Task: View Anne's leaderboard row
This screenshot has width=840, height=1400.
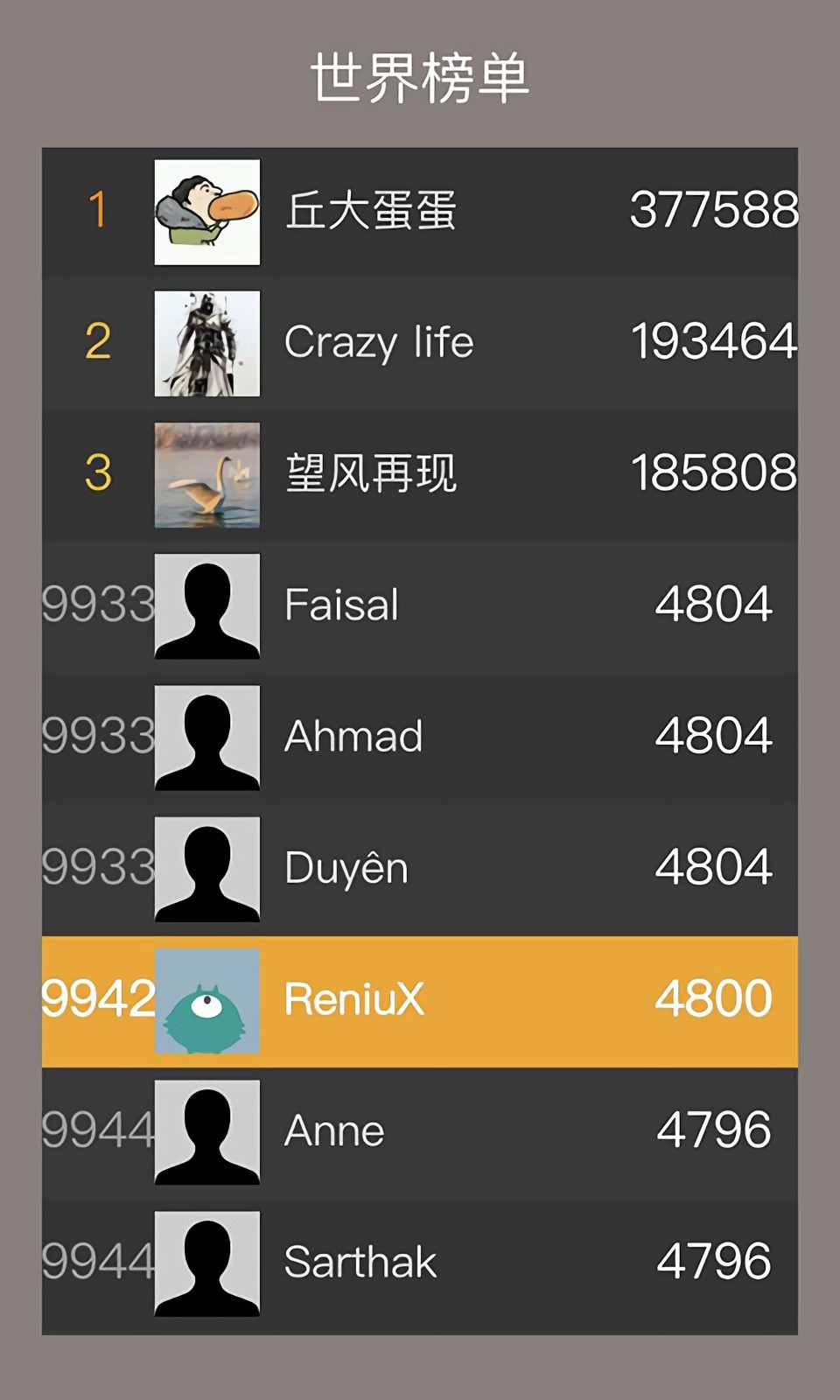Action: [x=420, y=1131]
